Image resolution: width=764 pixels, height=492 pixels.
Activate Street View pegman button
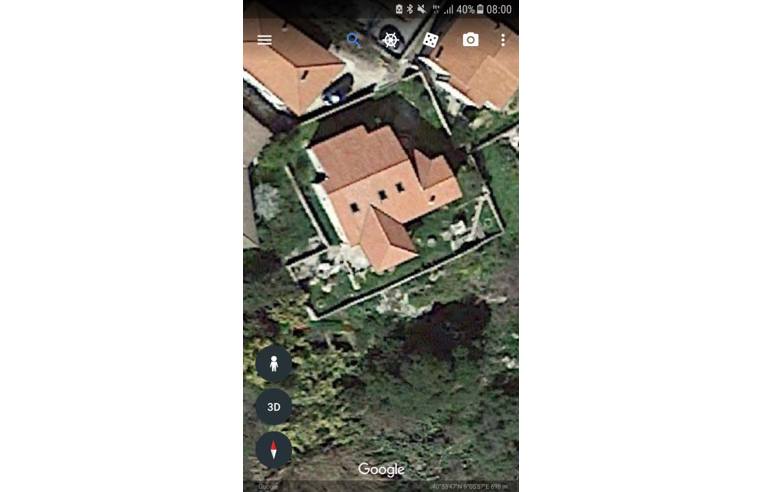pyautogui.click(x=273, y=364)
